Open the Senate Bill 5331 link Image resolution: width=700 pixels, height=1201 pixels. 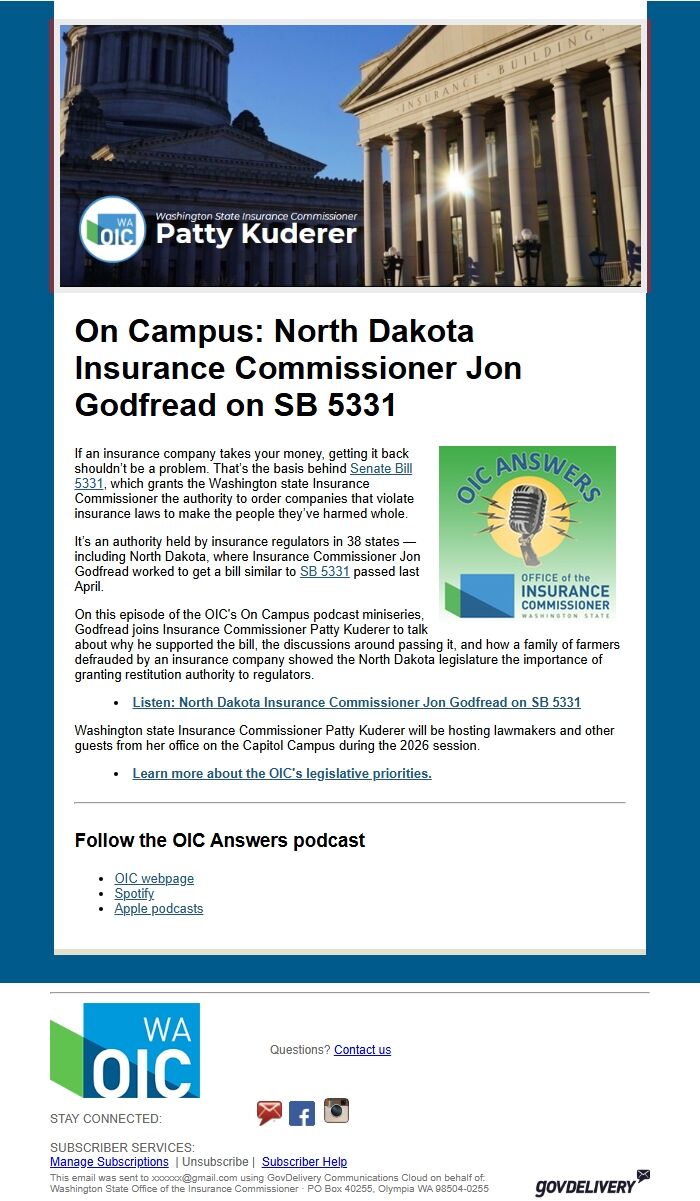click(x=380, y=468)
